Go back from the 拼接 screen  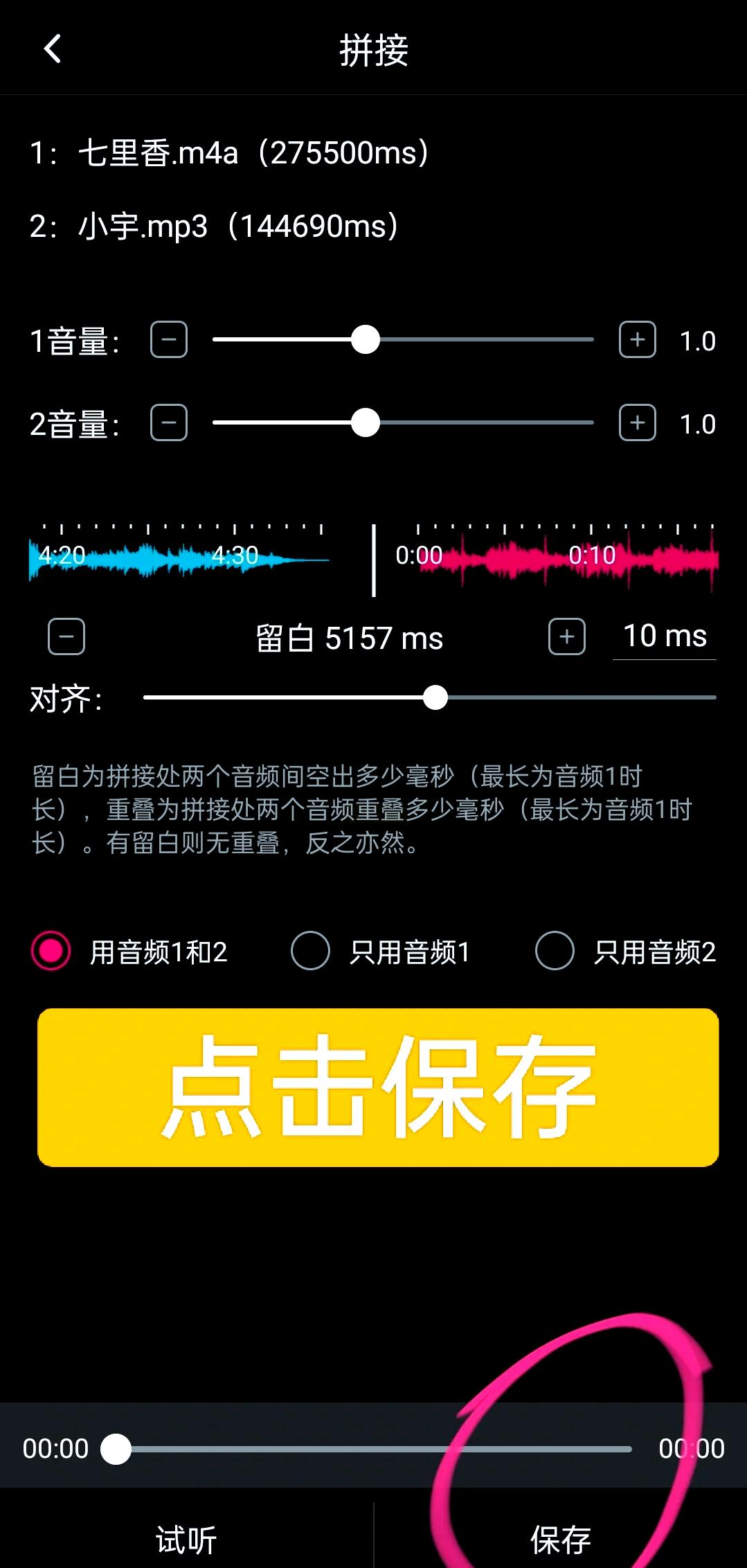pyautogui.click(x=53, y=49)
